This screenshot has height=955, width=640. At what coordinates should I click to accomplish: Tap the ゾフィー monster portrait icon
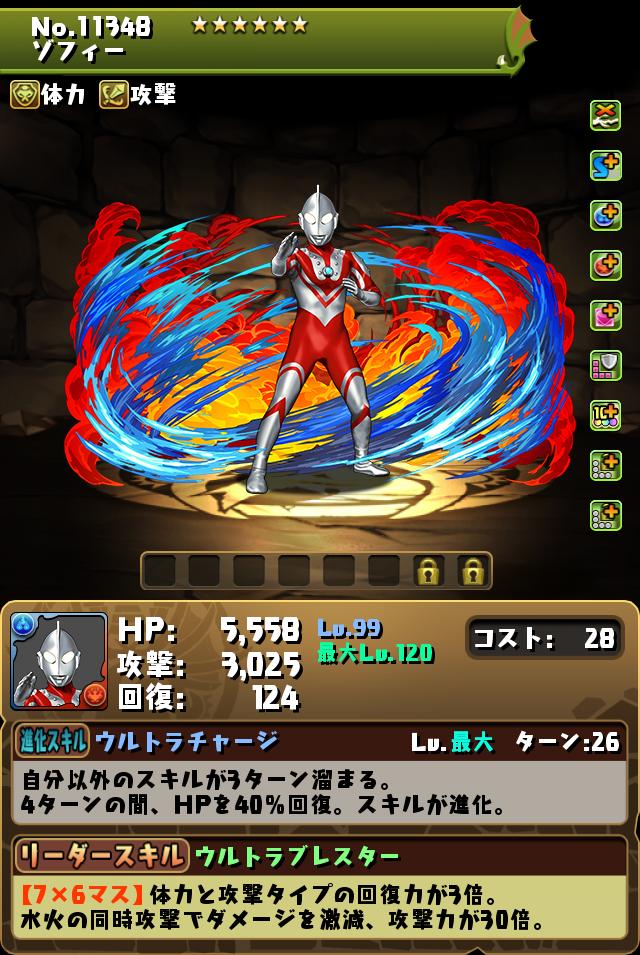[x=59, y=661]
